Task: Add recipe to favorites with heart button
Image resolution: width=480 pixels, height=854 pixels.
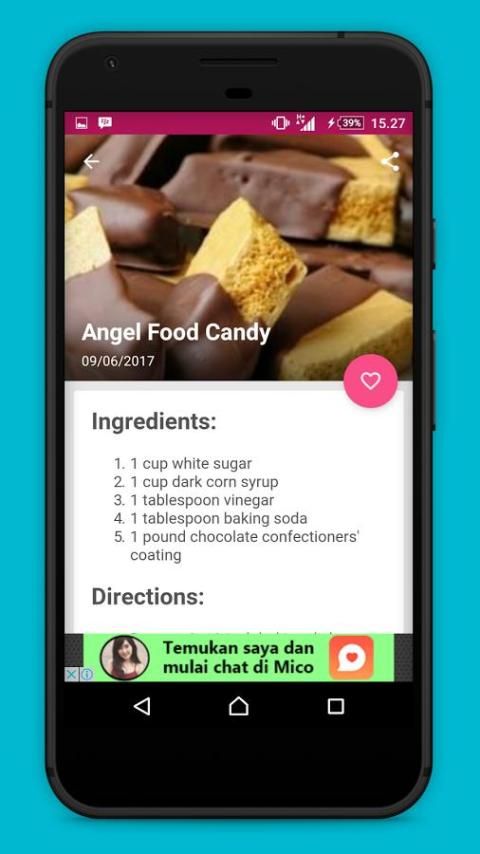Action: coord(370,381)
